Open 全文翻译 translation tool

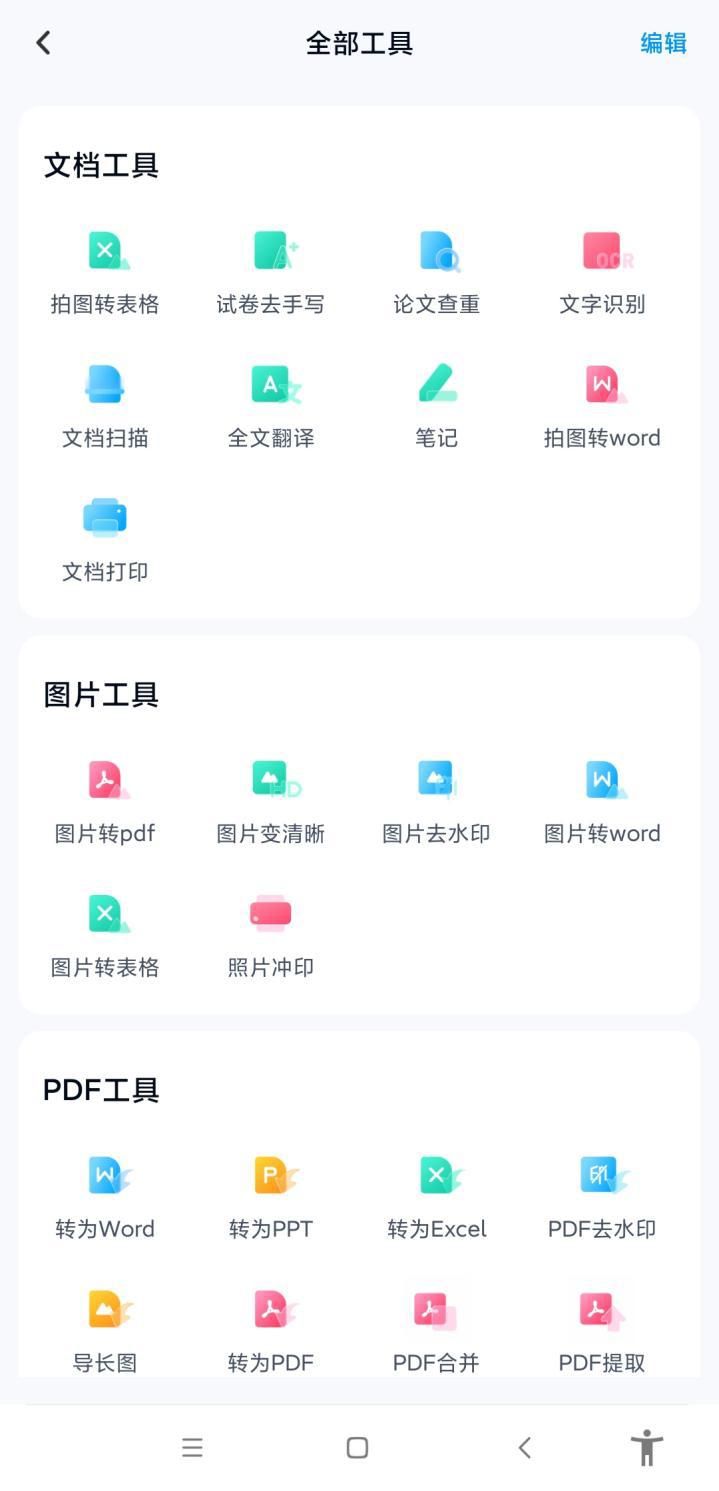click(271, 404)
